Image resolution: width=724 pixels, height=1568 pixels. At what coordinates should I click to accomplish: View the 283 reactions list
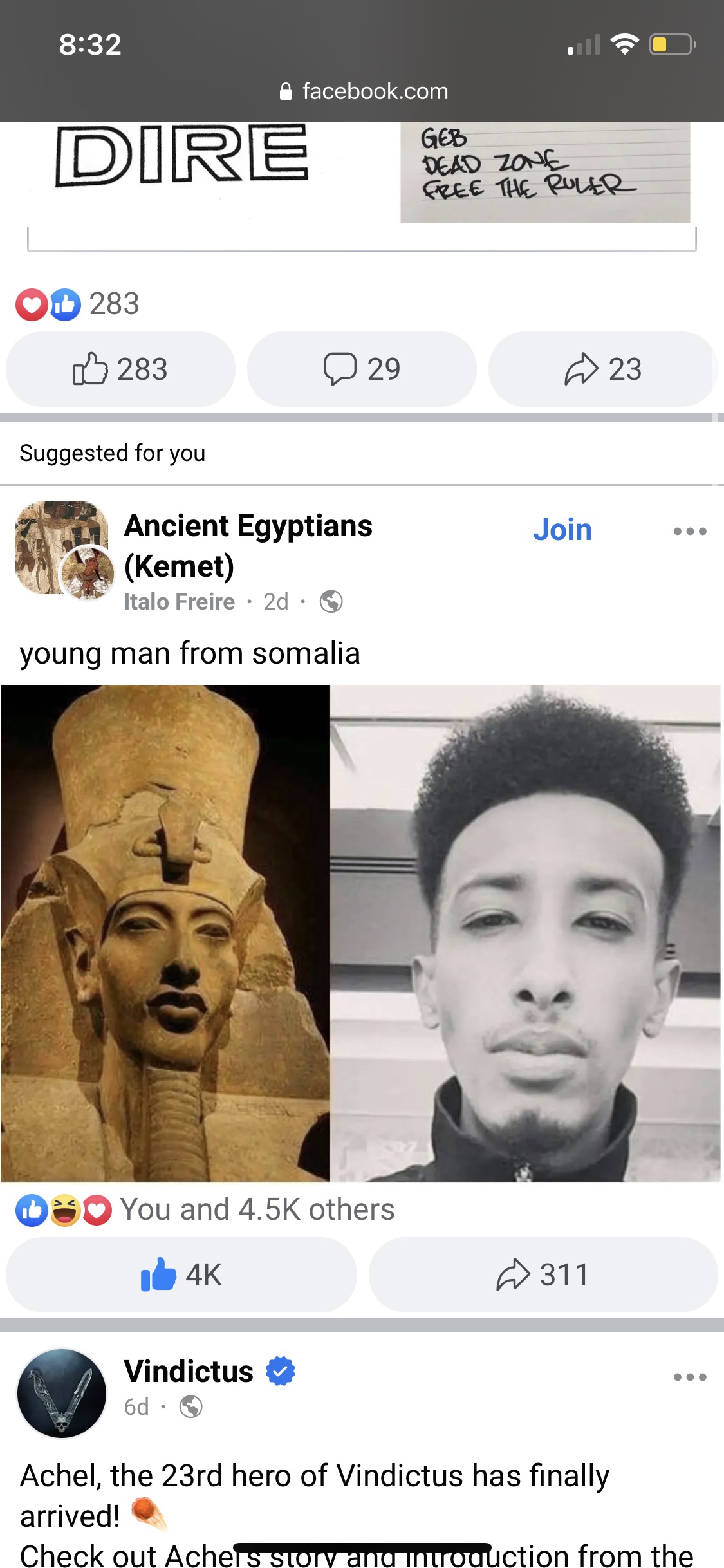coord(78,304)
